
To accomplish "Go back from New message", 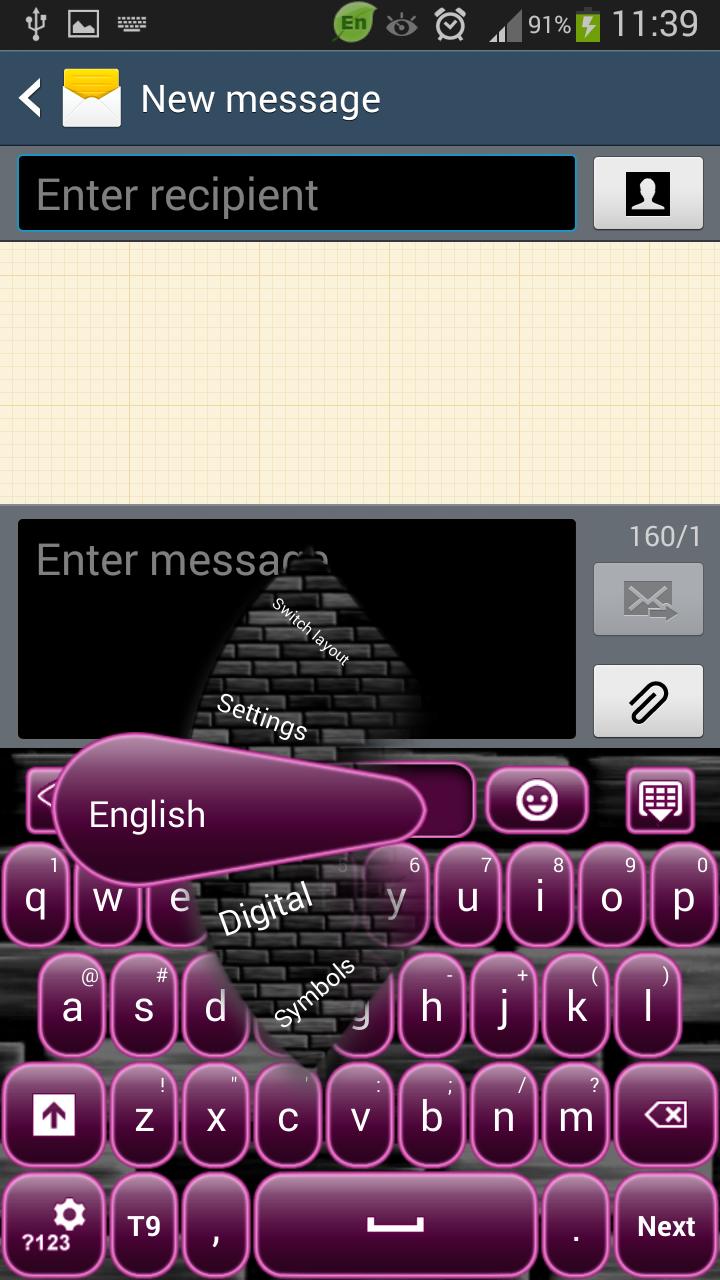I will [32, 99].
